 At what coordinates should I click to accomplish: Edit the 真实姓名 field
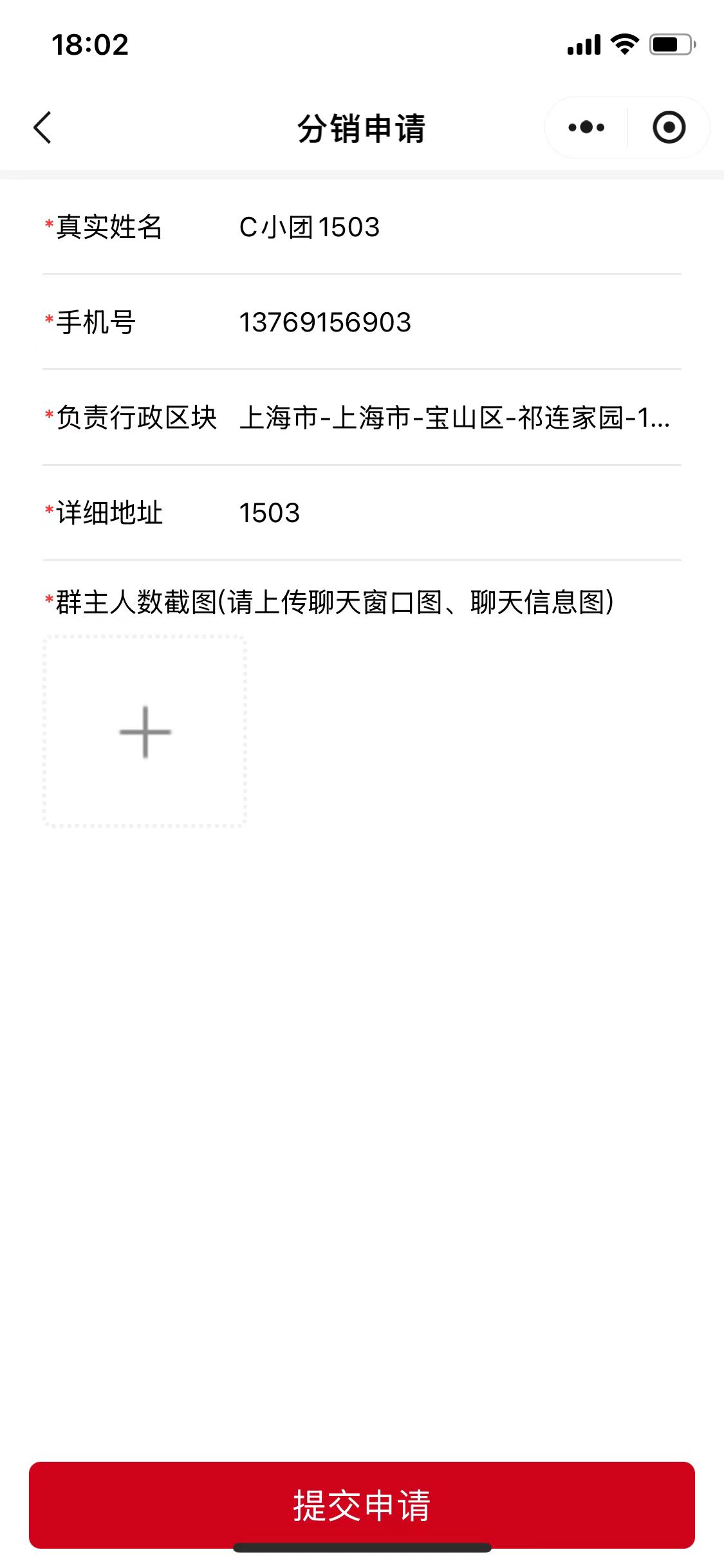tap(450, 227)
